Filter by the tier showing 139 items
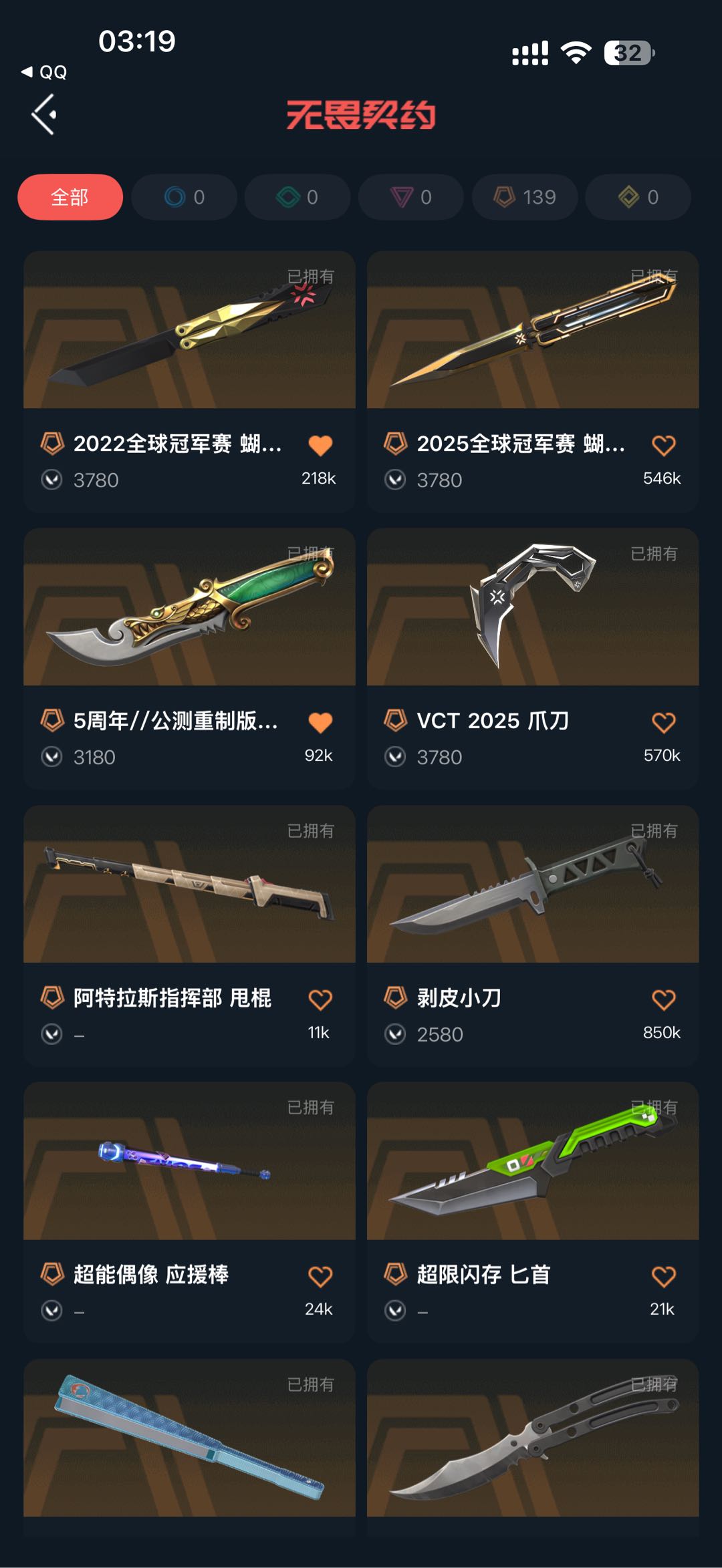Screen dimensions: 722x1568 pos(525,197)
